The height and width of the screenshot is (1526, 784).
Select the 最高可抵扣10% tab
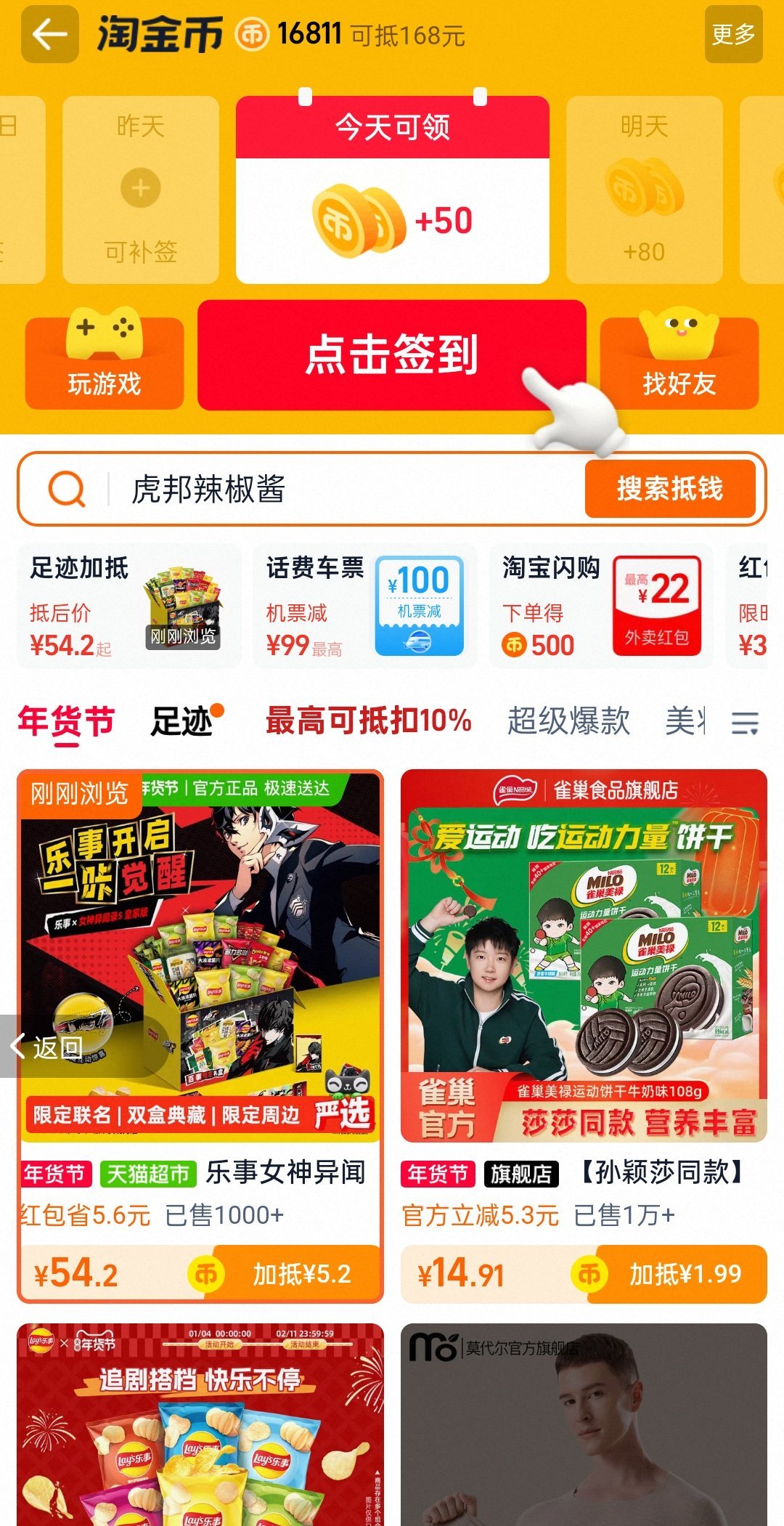(x=368, y=721)
